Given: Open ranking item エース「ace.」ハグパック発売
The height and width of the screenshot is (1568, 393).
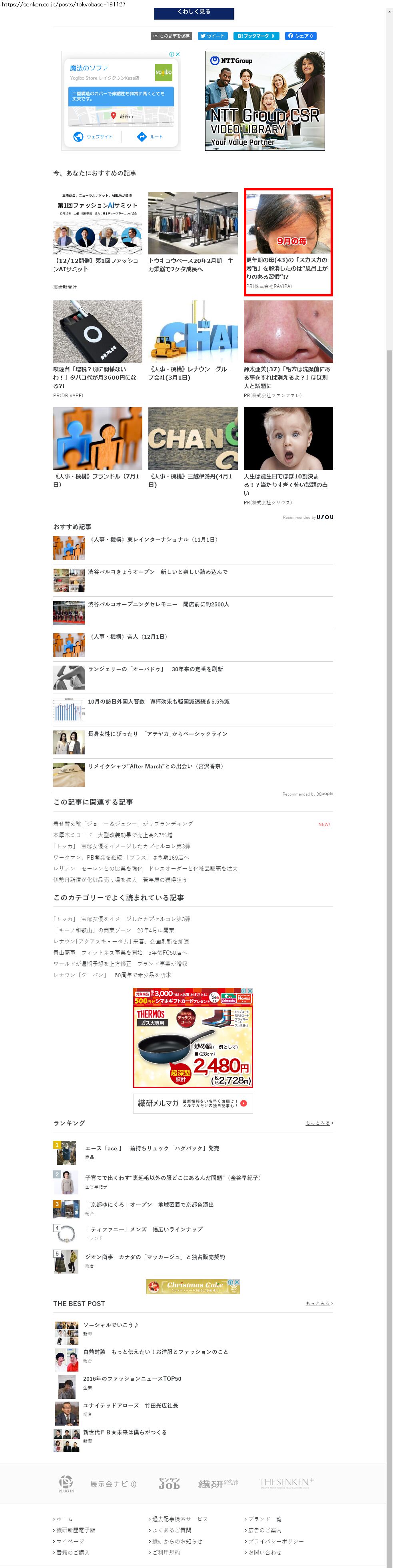Looking at the screenshot, I should click(152, 1148).
